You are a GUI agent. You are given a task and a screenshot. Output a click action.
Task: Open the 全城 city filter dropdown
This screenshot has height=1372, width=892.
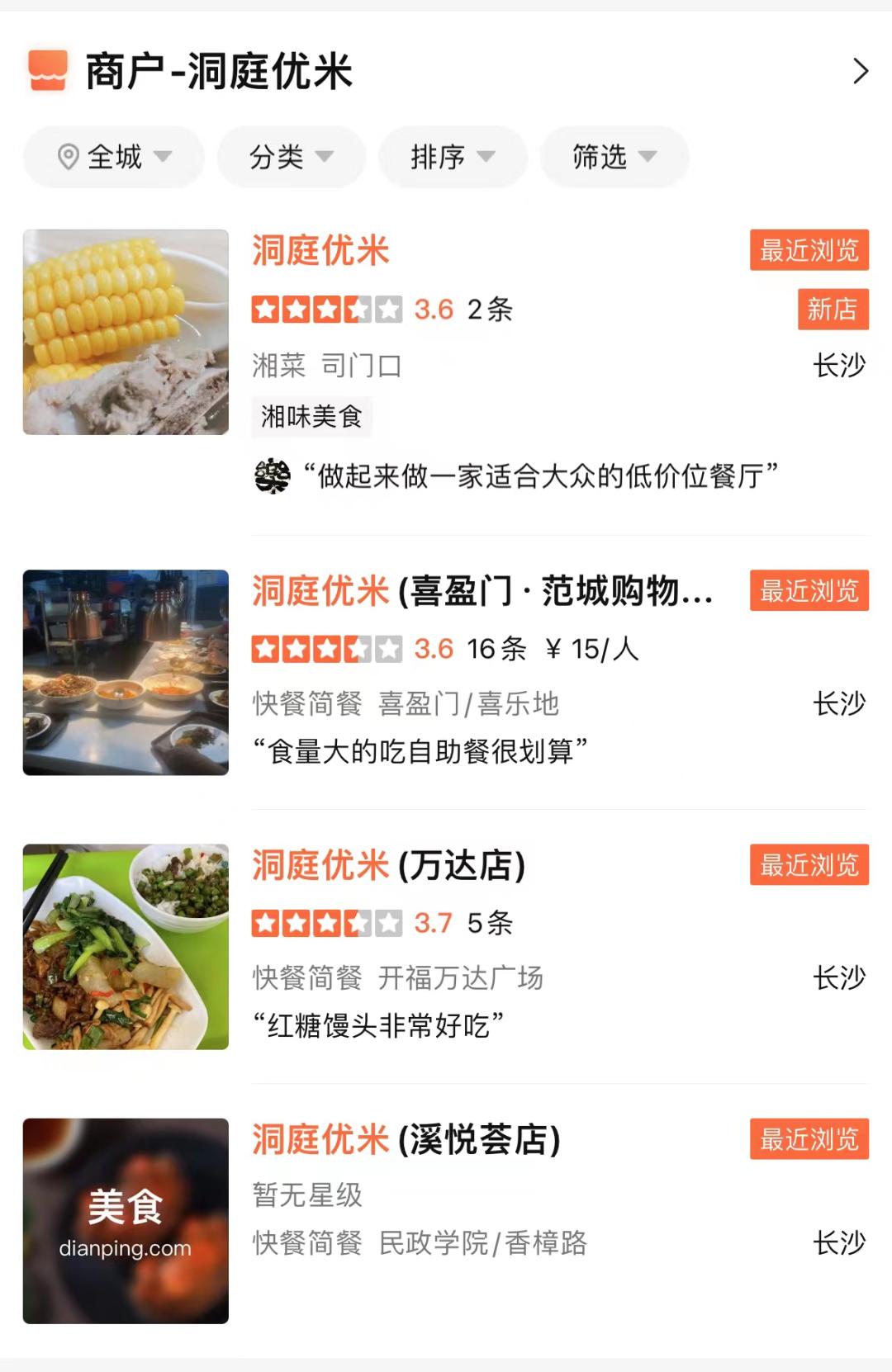click(113, 157)
